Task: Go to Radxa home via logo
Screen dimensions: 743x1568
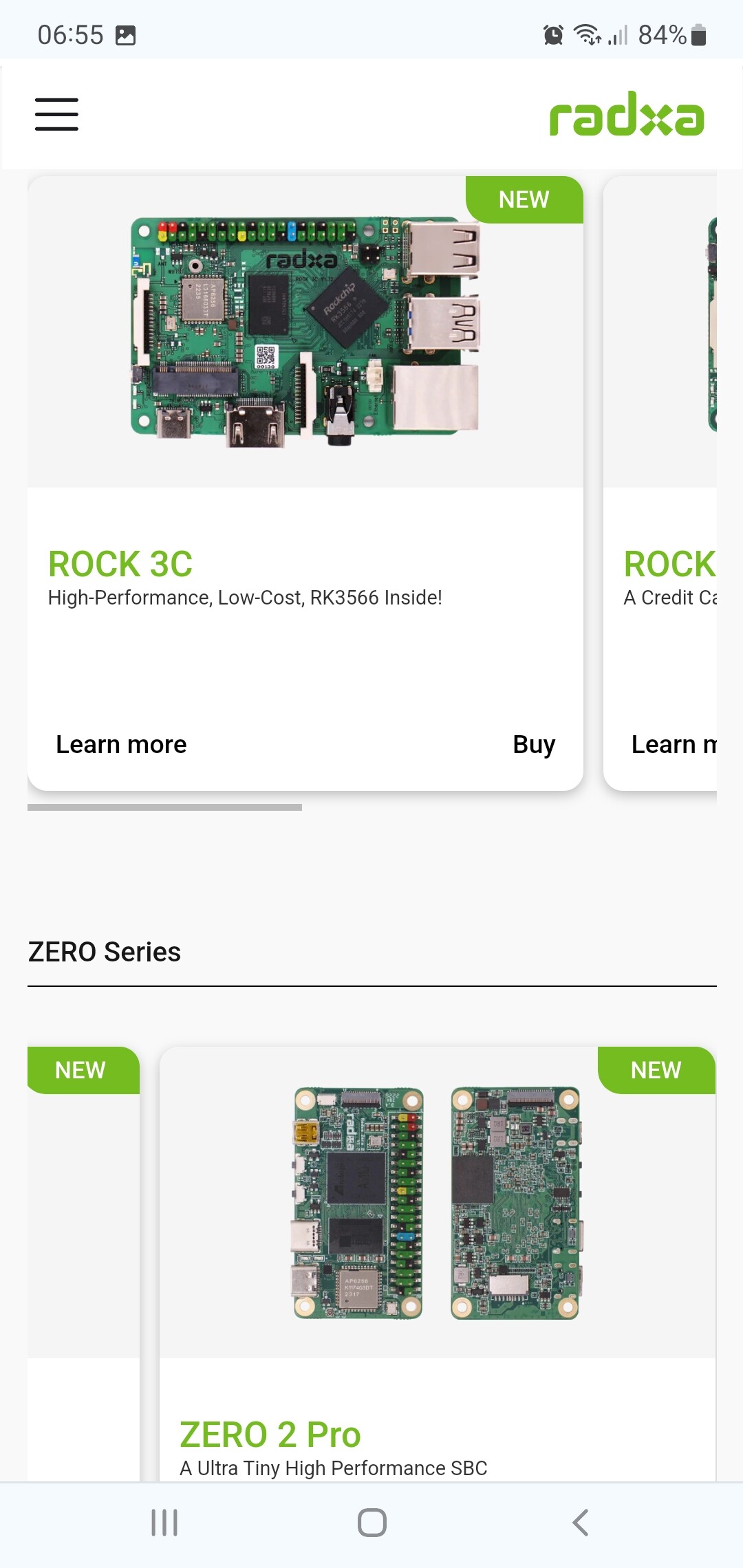Action: pos(626,114)
